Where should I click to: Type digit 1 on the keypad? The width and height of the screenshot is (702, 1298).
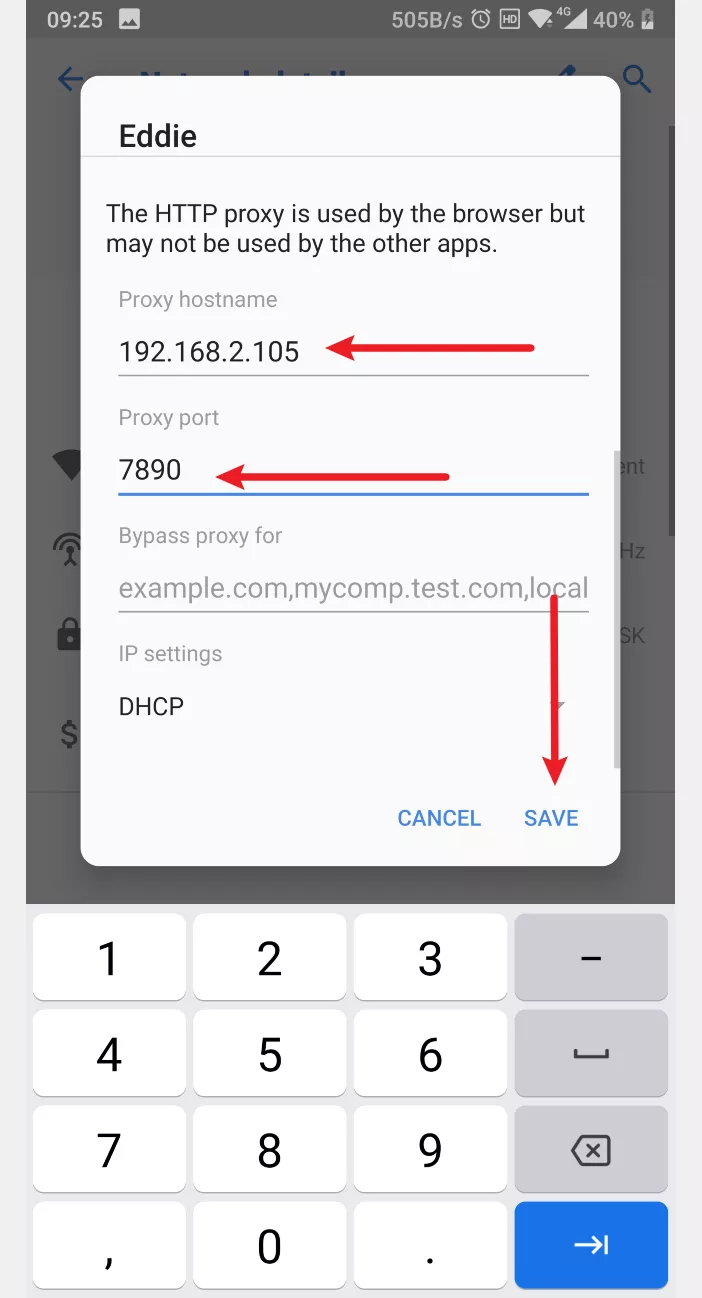tap(109, 958)
